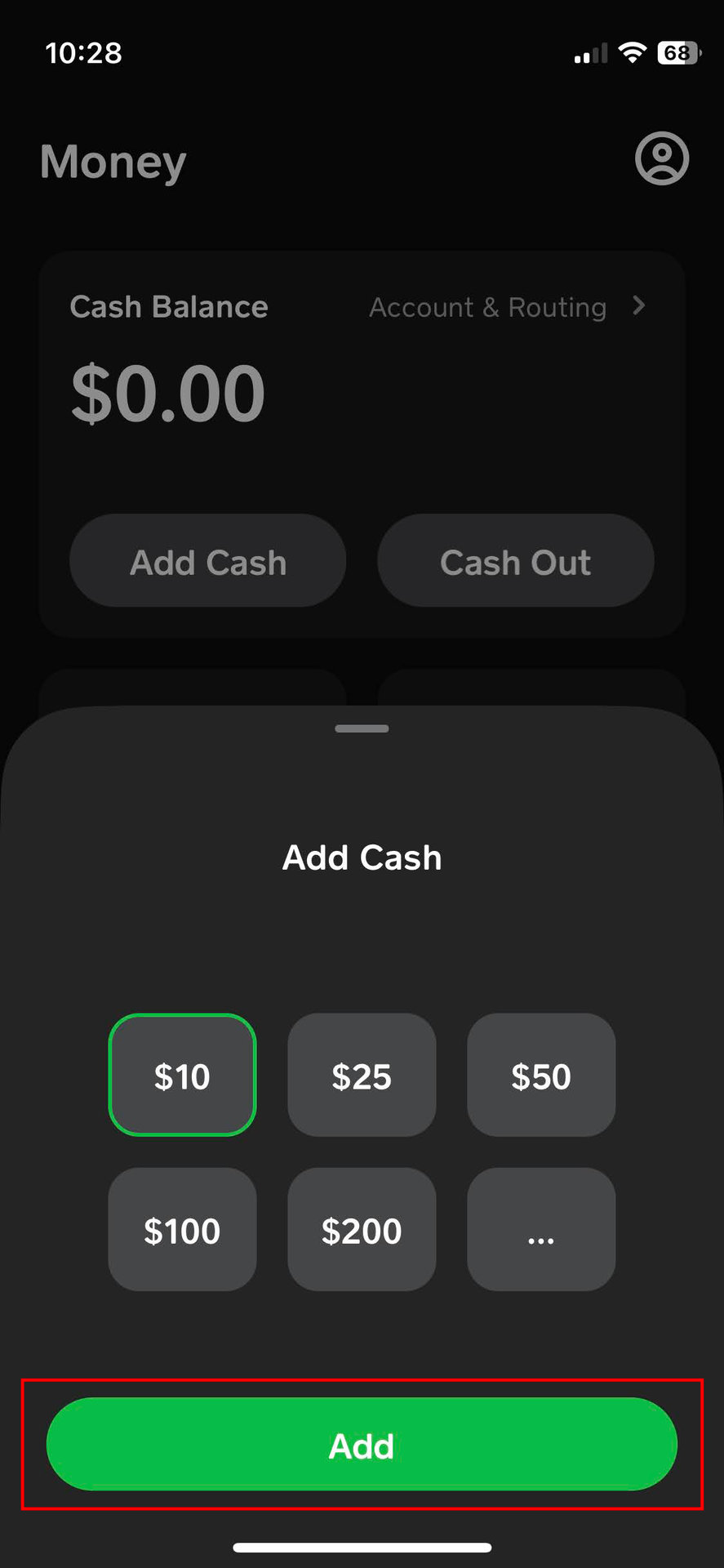Select the $10 amount
724x1568 pixels.
click(182, 1075)
